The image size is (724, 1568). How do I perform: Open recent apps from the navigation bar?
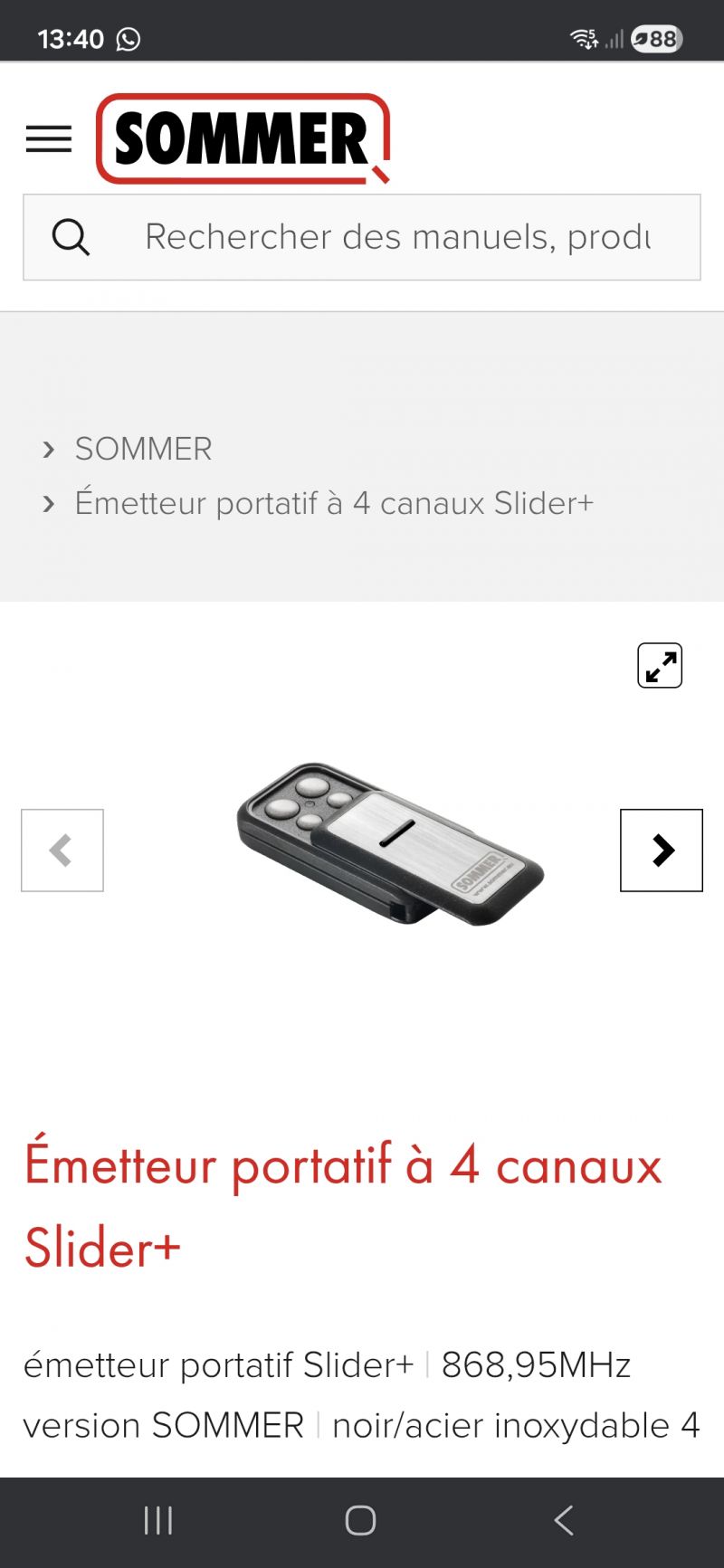point(158,1520)
